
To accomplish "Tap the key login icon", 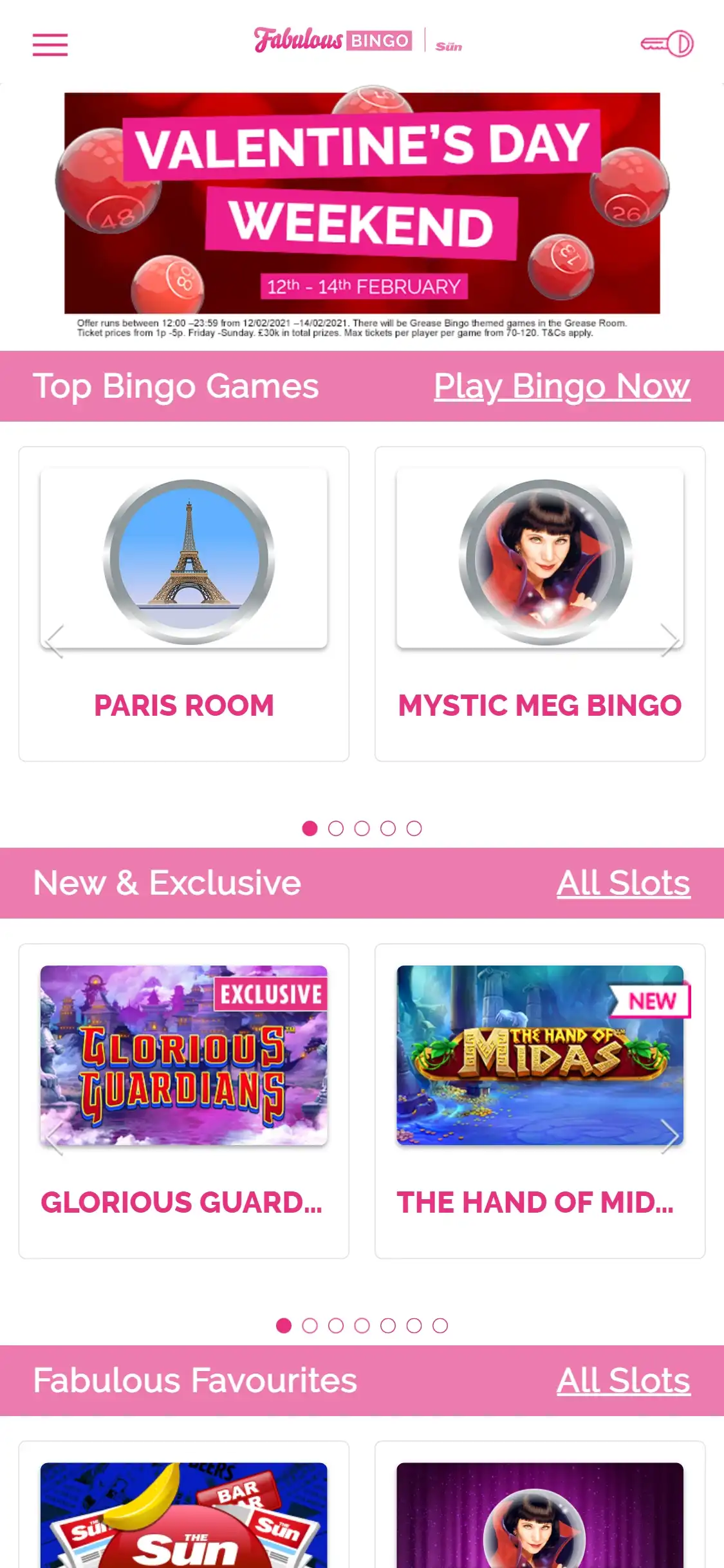I will pyautogui.click(x=667, y=44).
